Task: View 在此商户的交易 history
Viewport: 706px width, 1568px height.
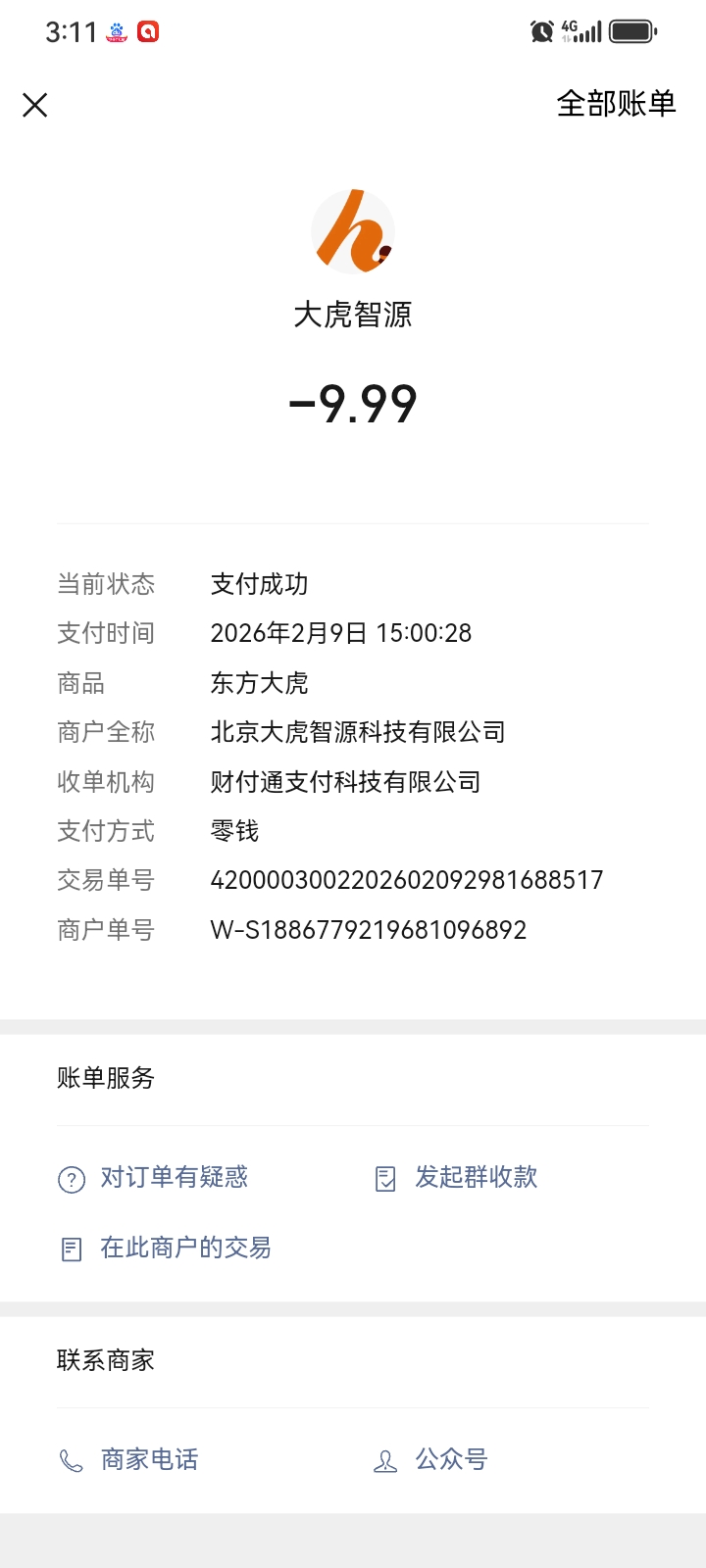Action: pyautogui.click(x=165, y=1248)
